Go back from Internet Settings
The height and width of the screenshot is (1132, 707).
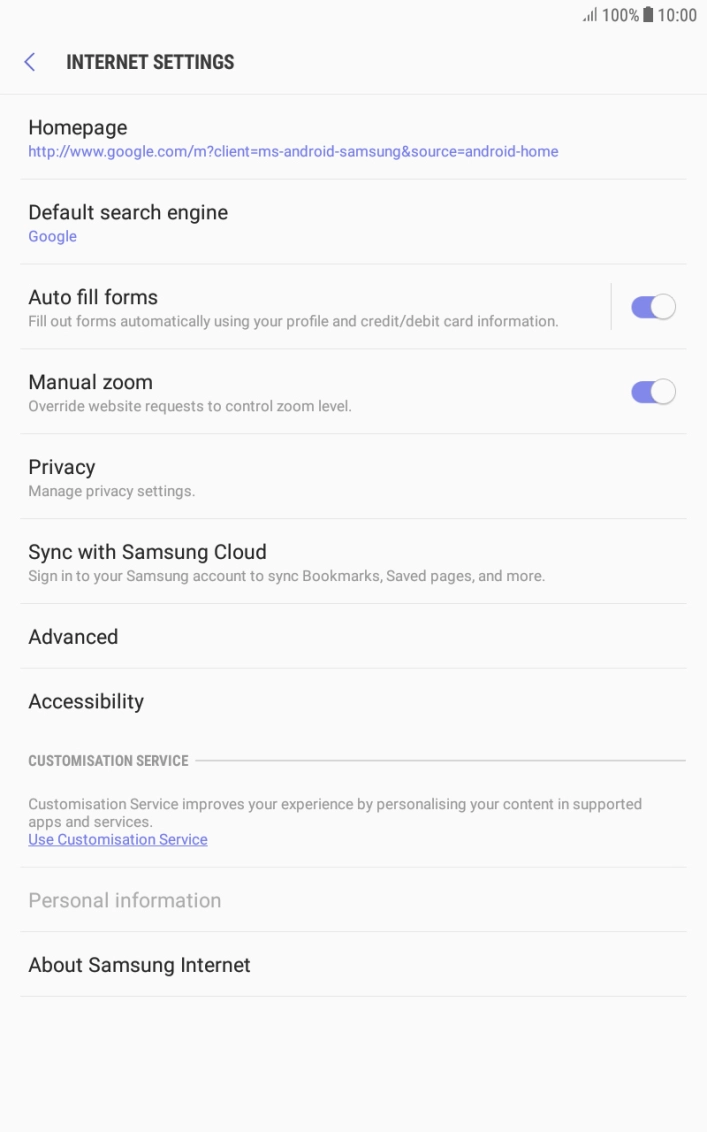click(30, 62)
